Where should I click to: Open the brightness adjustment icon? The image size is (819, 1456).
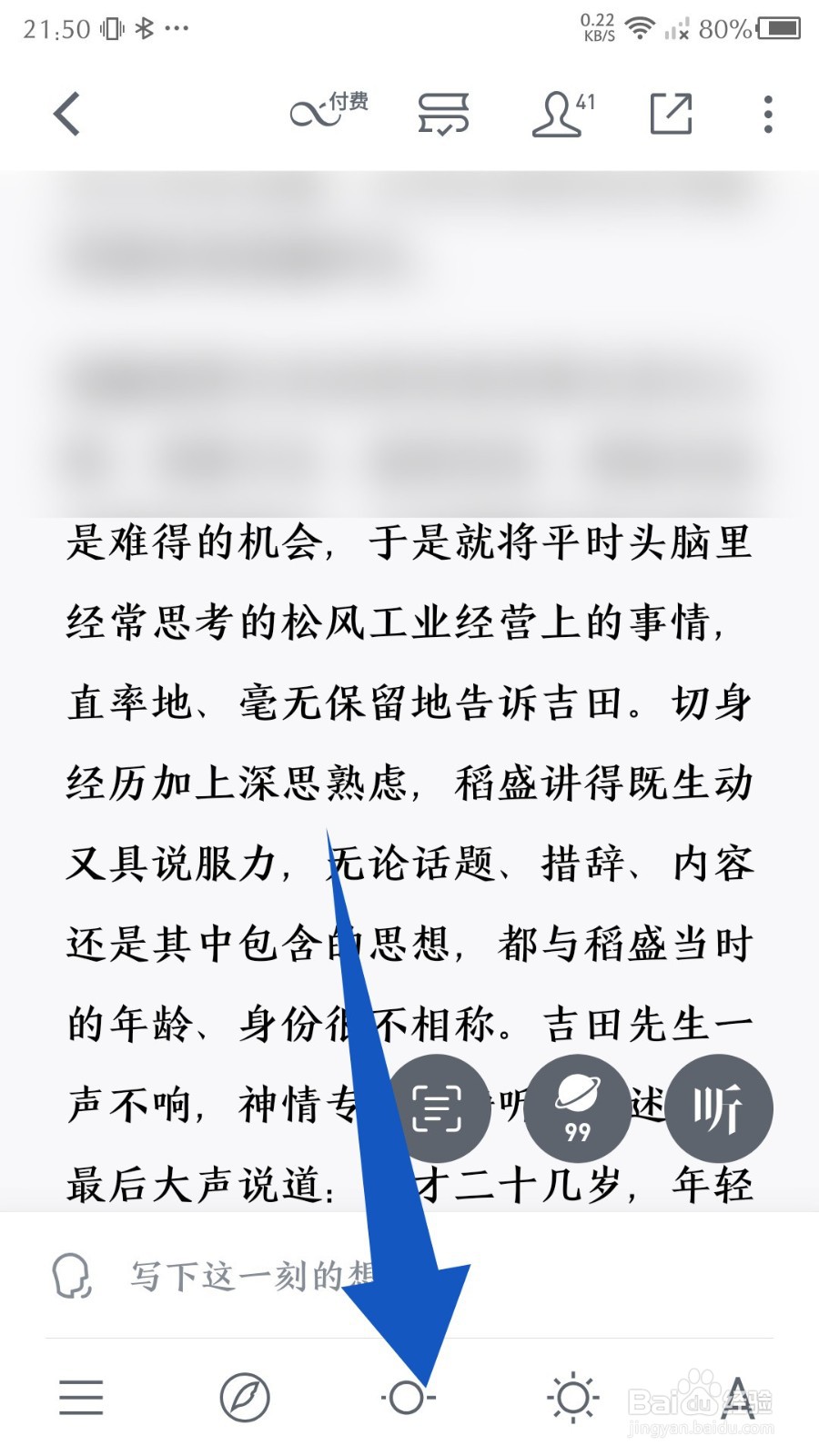point(575,1395)
